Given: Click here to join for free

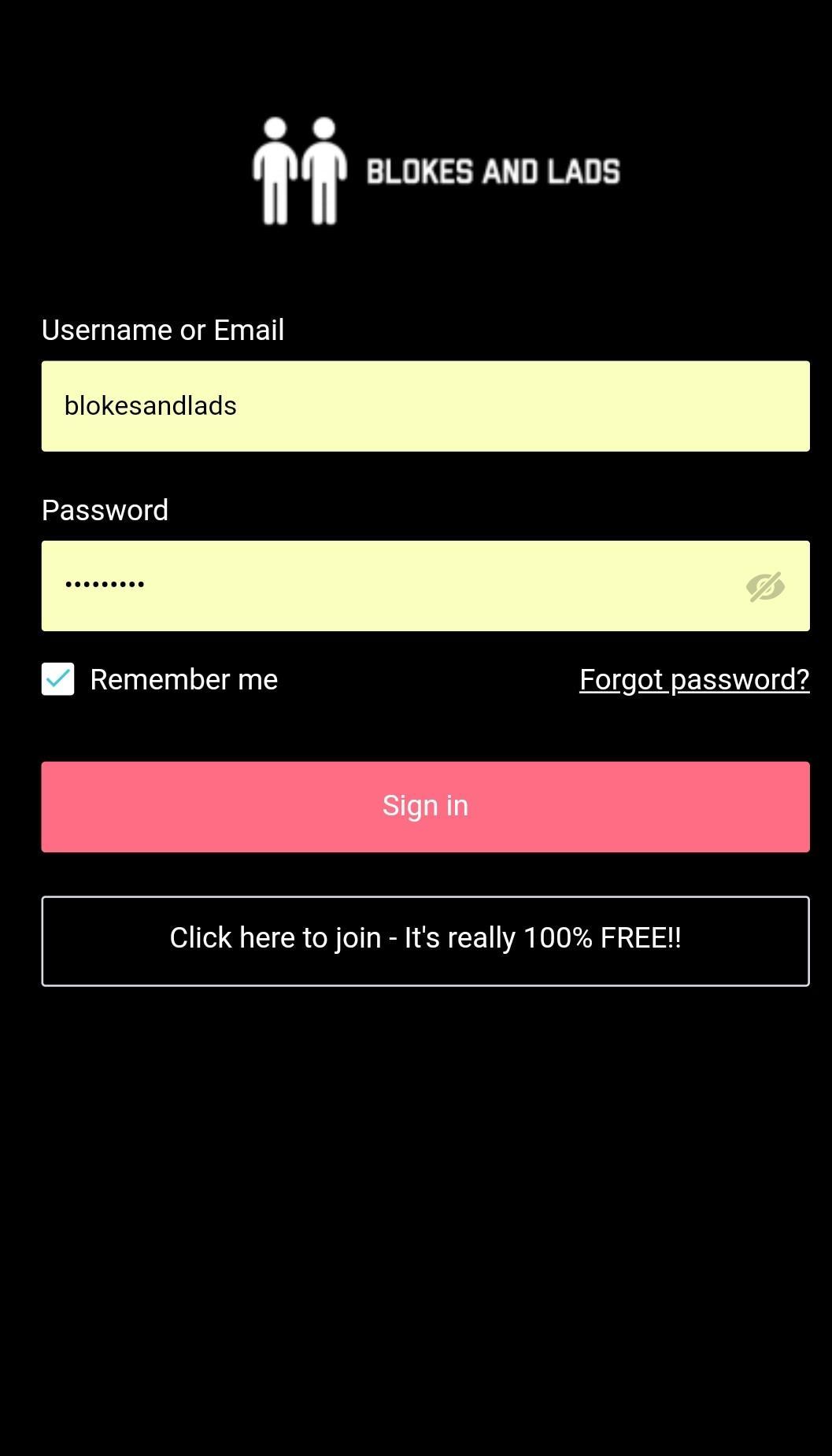Looking at the screenshot, I should (x=425, y=940).
